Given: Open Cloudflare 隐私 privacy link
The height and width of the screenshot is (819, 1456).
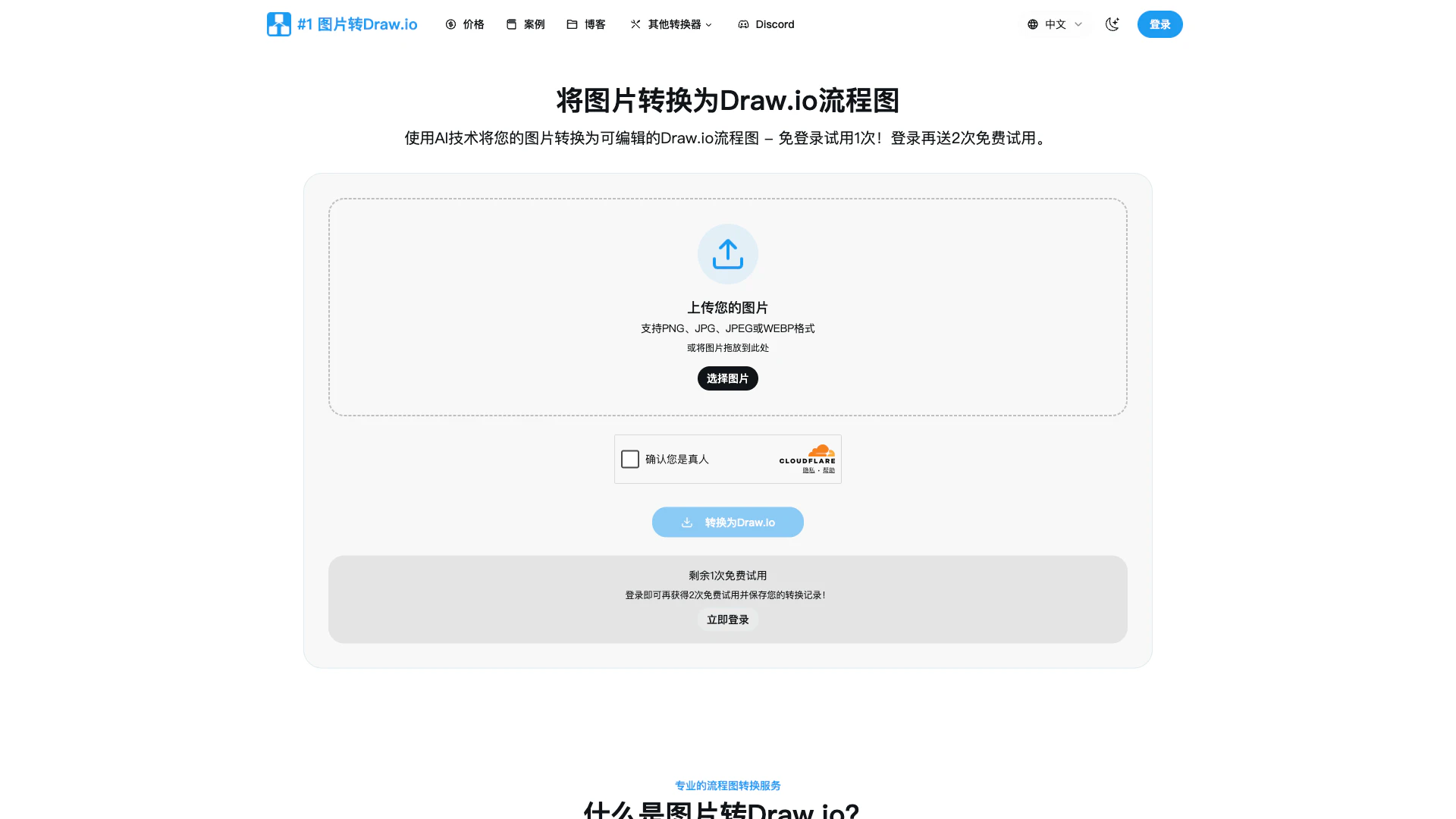Looking at the screenshot, I should [808, 471].
